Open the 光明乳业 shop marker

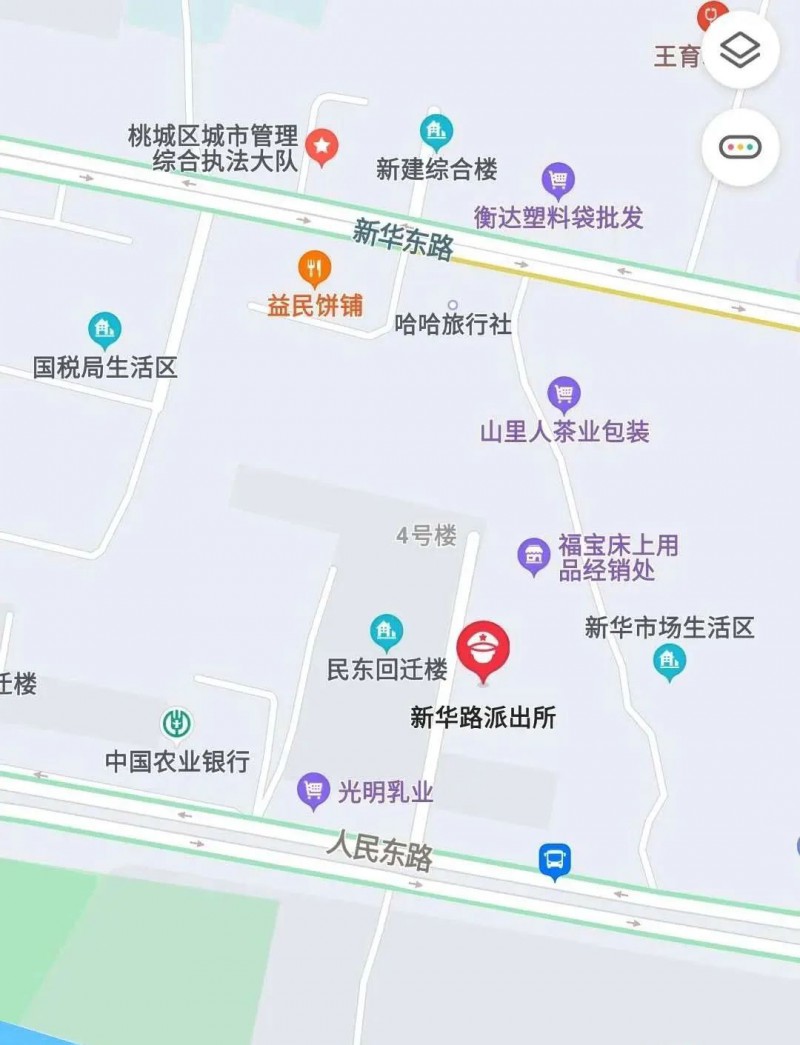pyautogui.click(x=314, y=792)
